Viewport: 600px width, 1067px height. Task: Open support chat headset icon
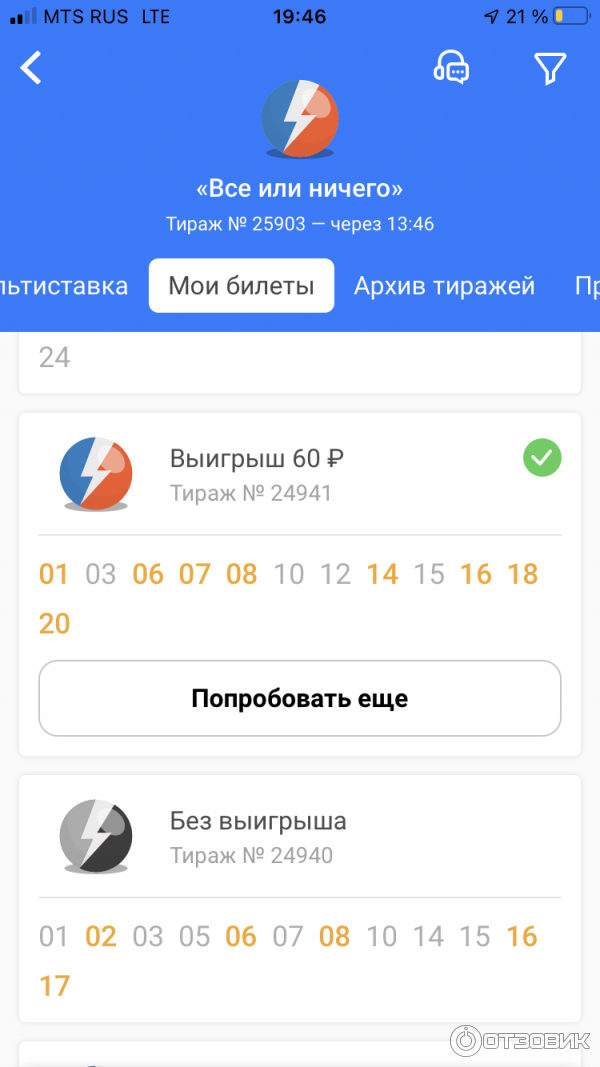click(451, 67)
